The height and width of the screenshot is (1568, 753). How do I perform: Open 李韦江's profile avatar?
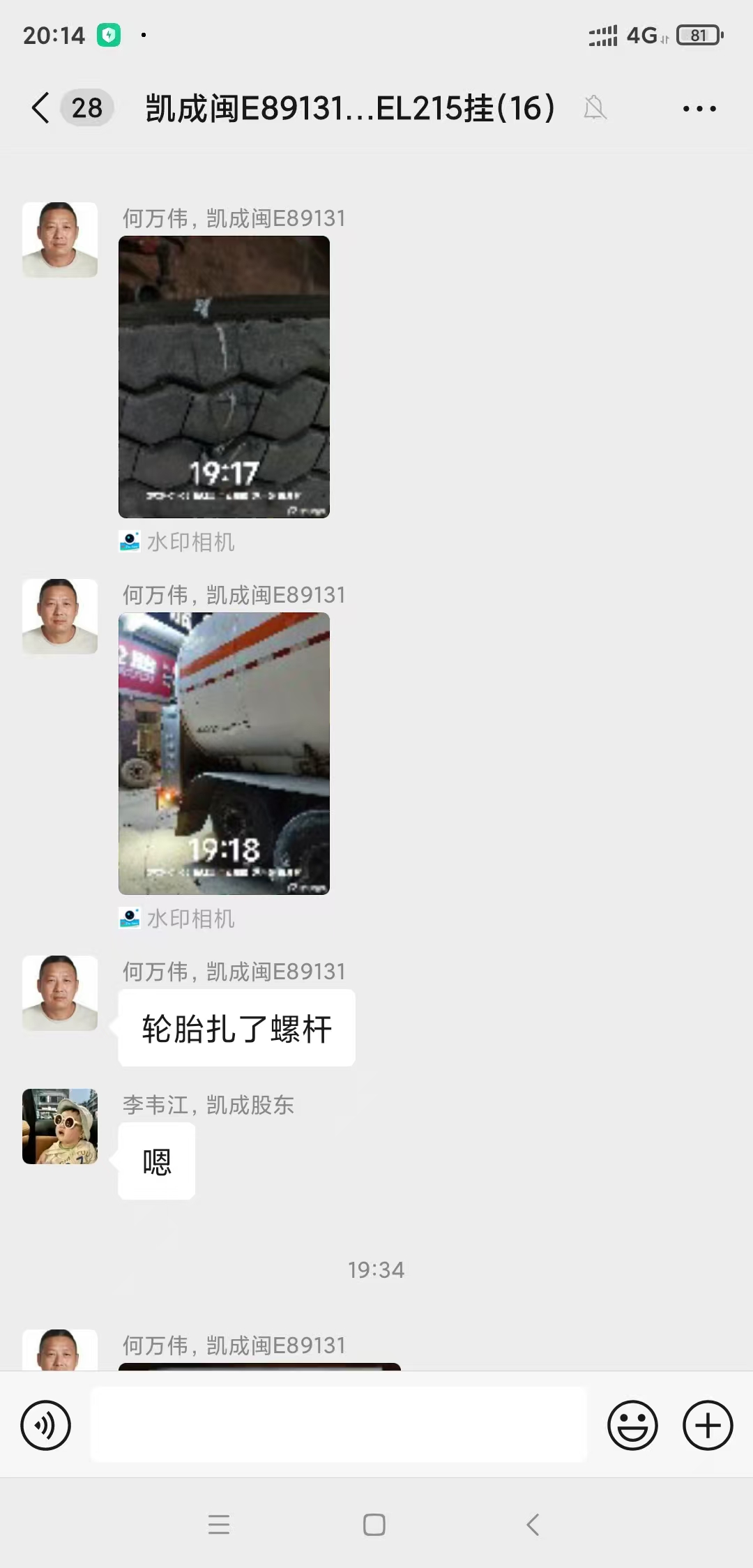[x=60, y=1126]
